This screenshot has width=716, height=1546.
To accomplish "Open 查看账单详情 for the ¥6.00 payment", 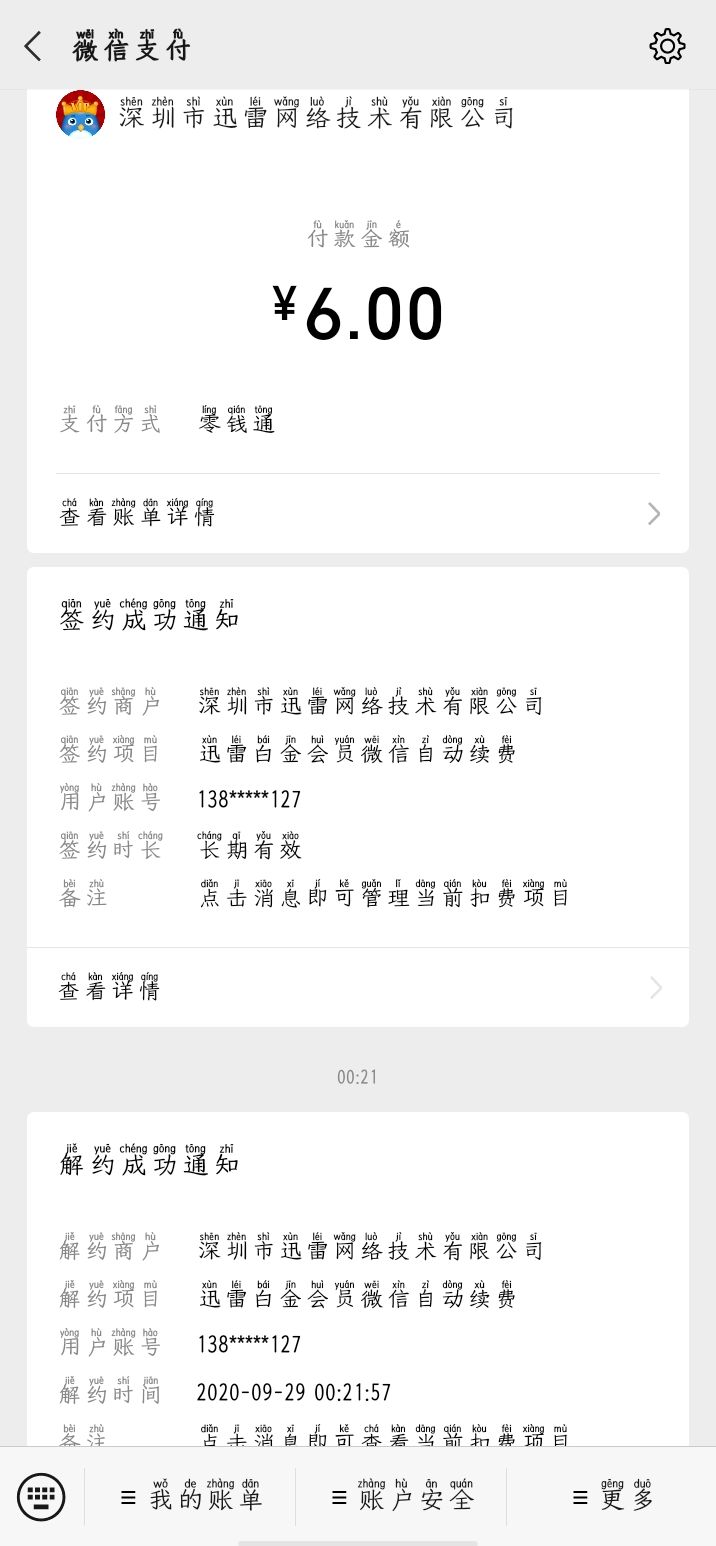I will coord(357,514).
